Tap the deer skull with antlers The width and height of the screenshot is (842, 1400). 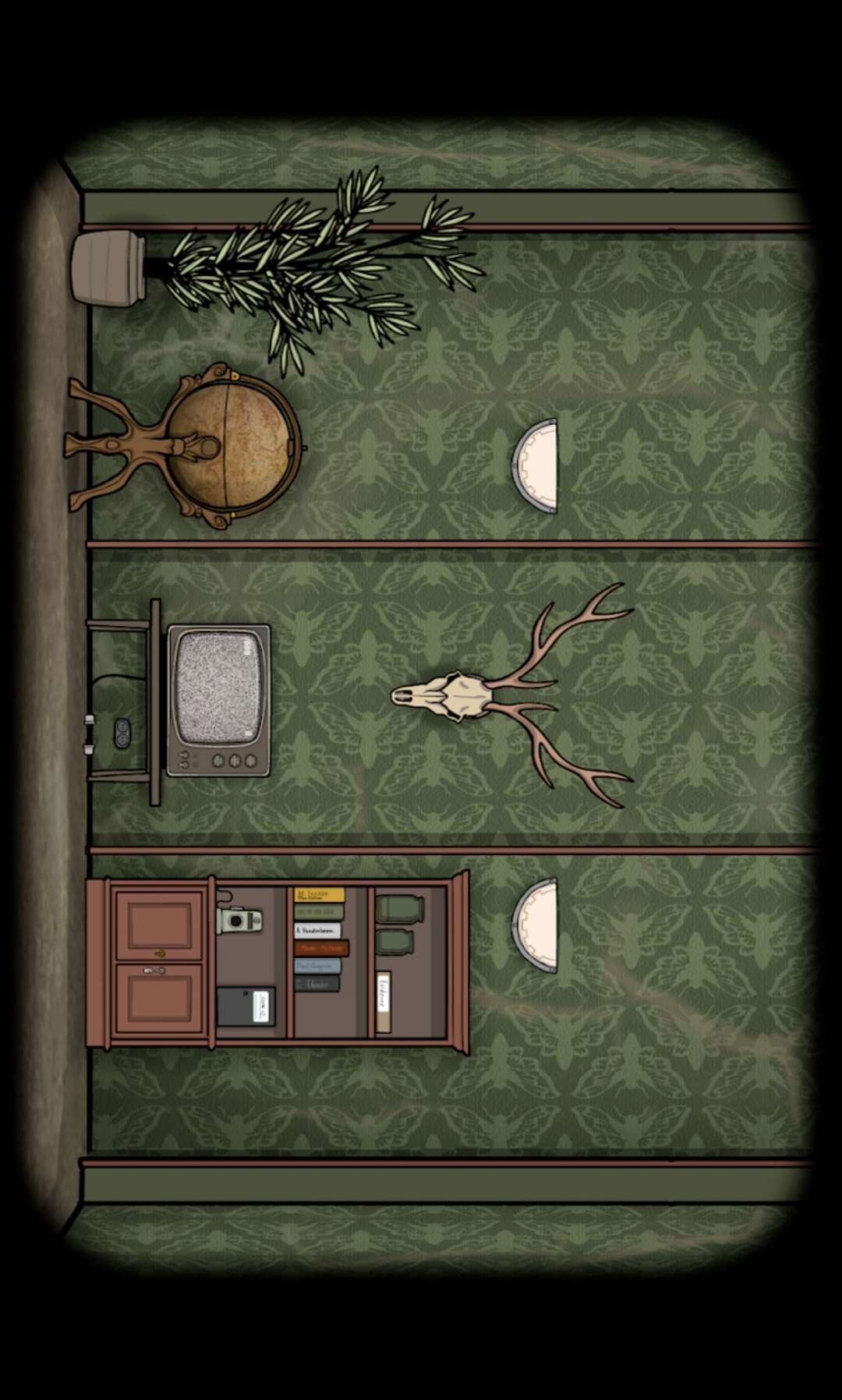point(511,695)
